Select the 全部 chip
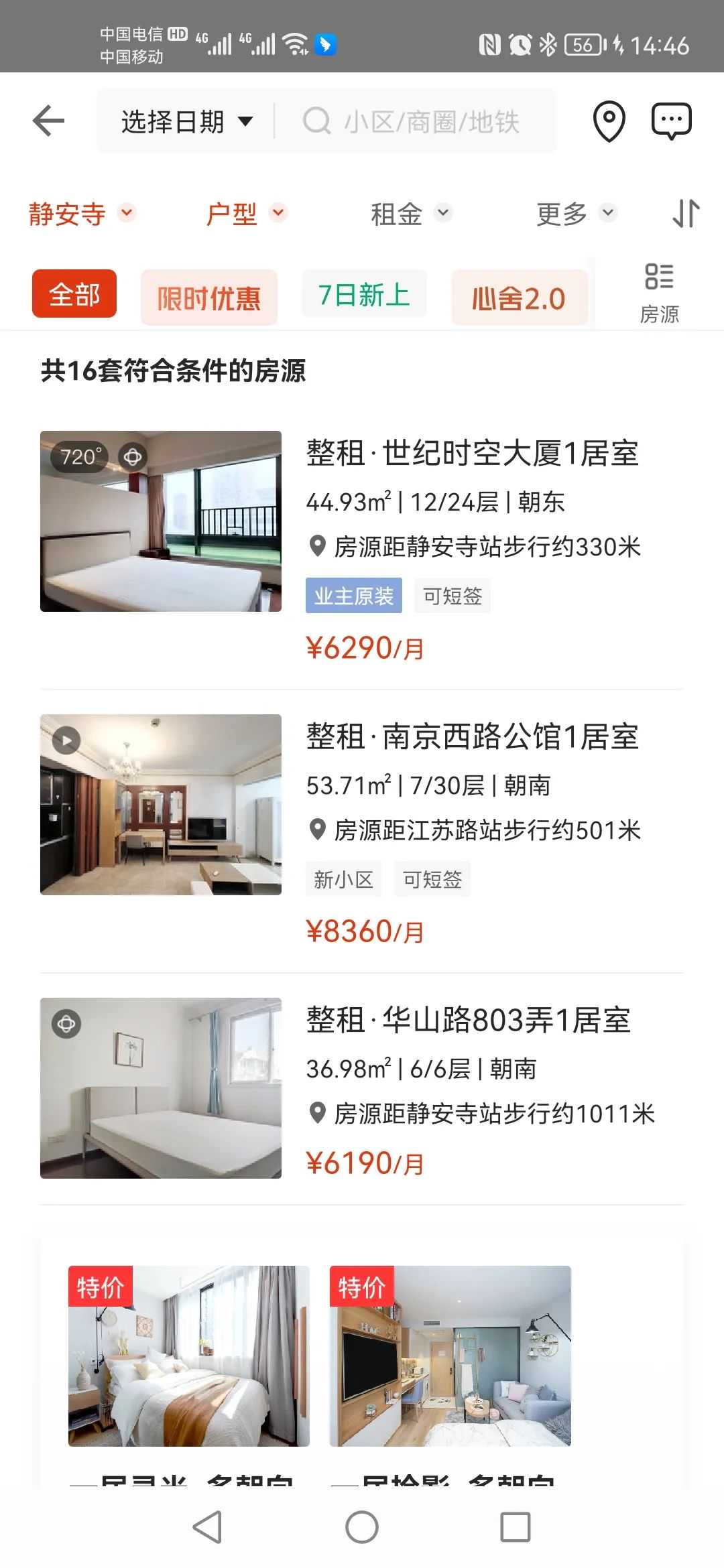The height and width of the screenshot is (1568, 724). click(74, 294)
